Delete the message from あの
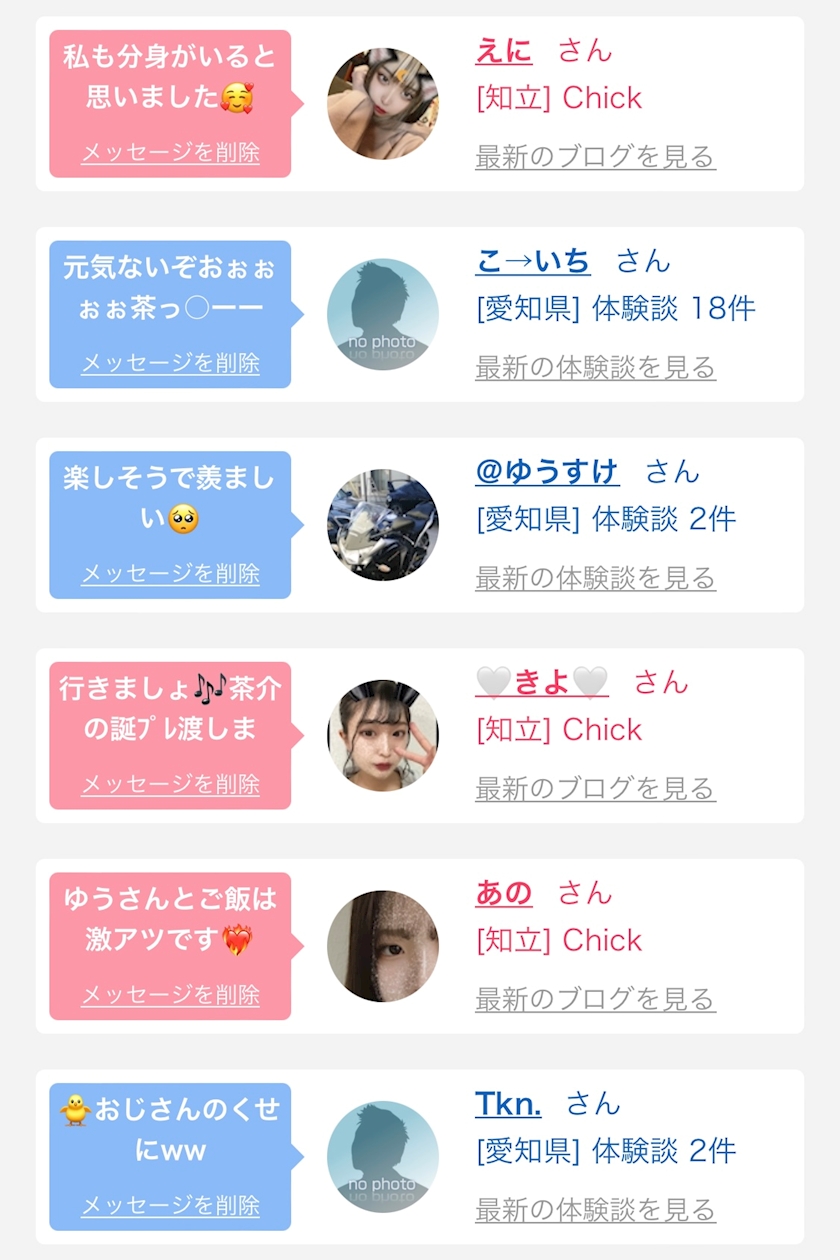This screenshot has height=1260, width=840. [170, 995]
